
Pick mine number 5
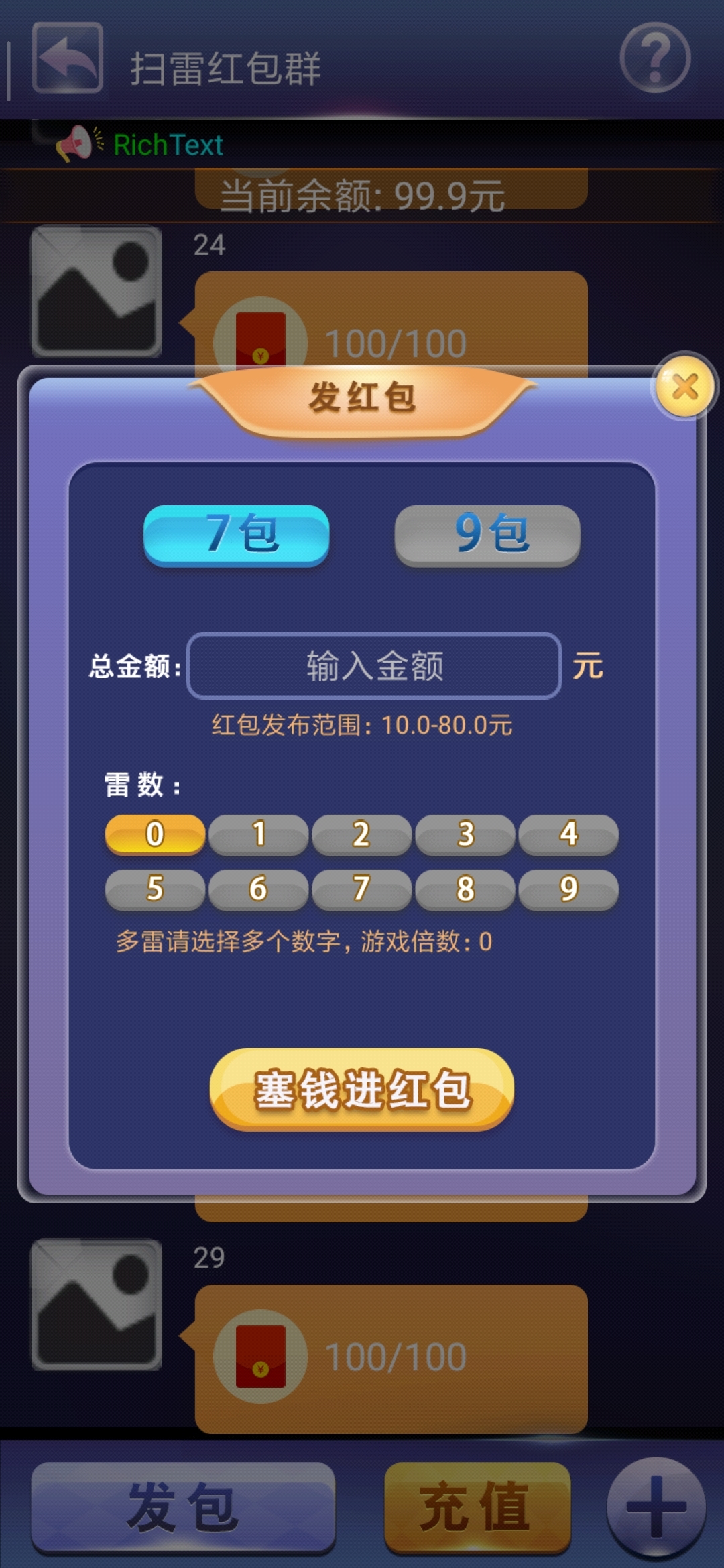[x=155, y=889]
